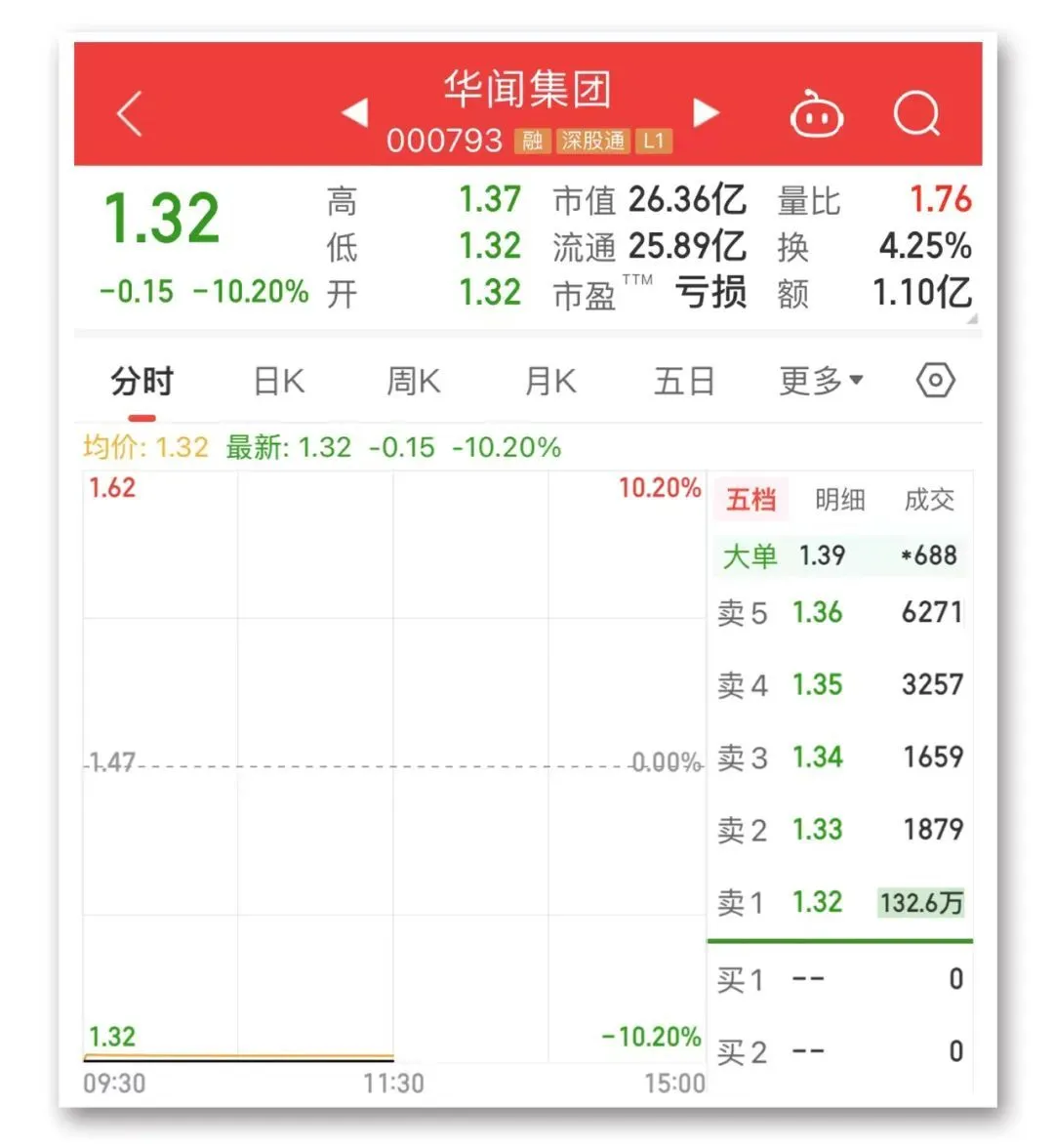The image size is (1054, 1148).
Task: Open stock search
Action: coord(916,114)
